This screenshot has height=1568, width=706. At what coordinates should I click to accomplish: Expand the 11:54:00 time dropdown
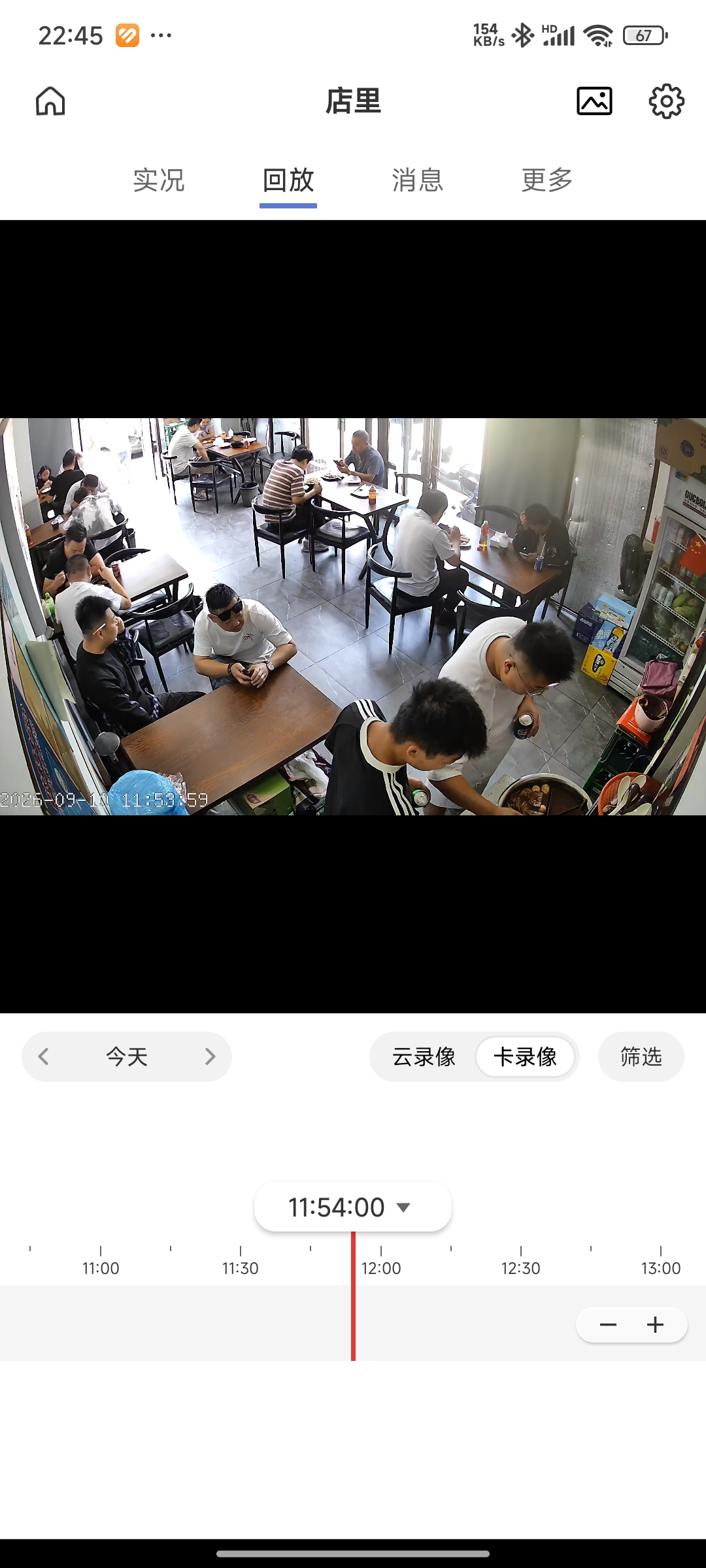(x=353, y=1207)
